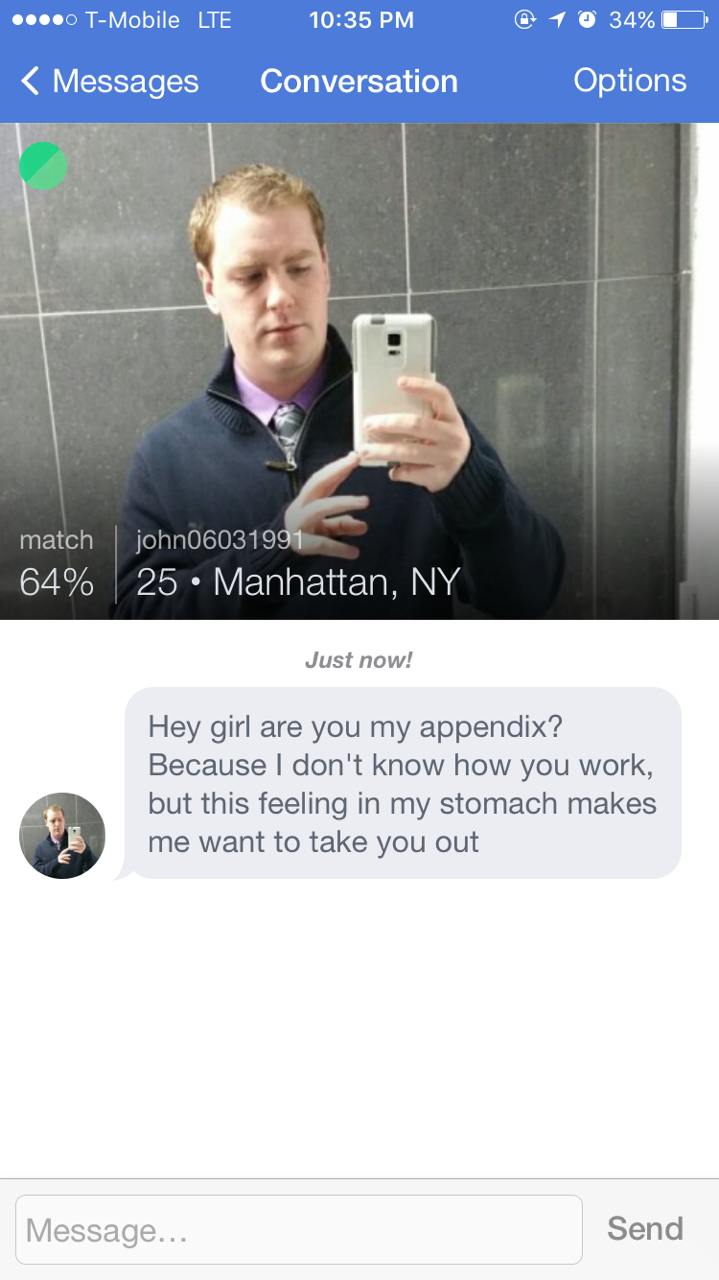Image resolution: width=719 pixels, height=1280 pixels.
Task: Focus the Message text field
Action: click(298, 1229)
